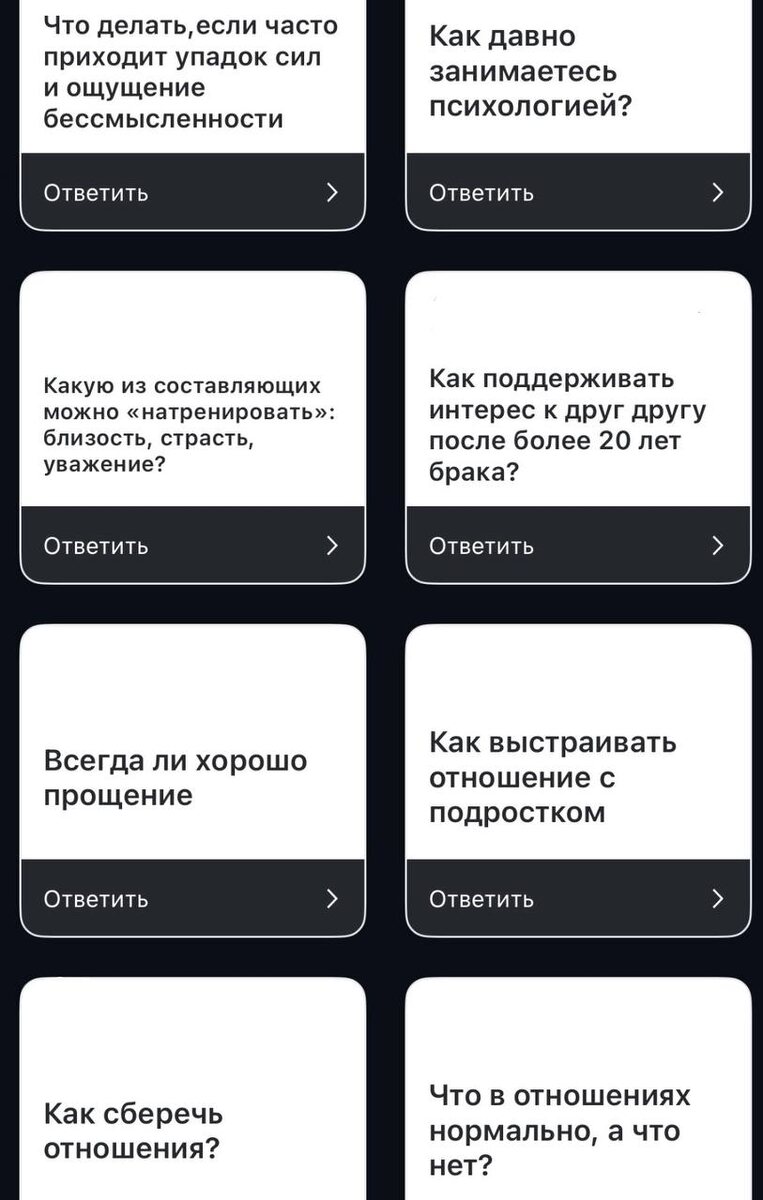The height and width of the screenshot is (1200, 763).
Task: Select the chevron on the 'Всегда ли хорошо прощение' card
Action: tap(332, 899)
